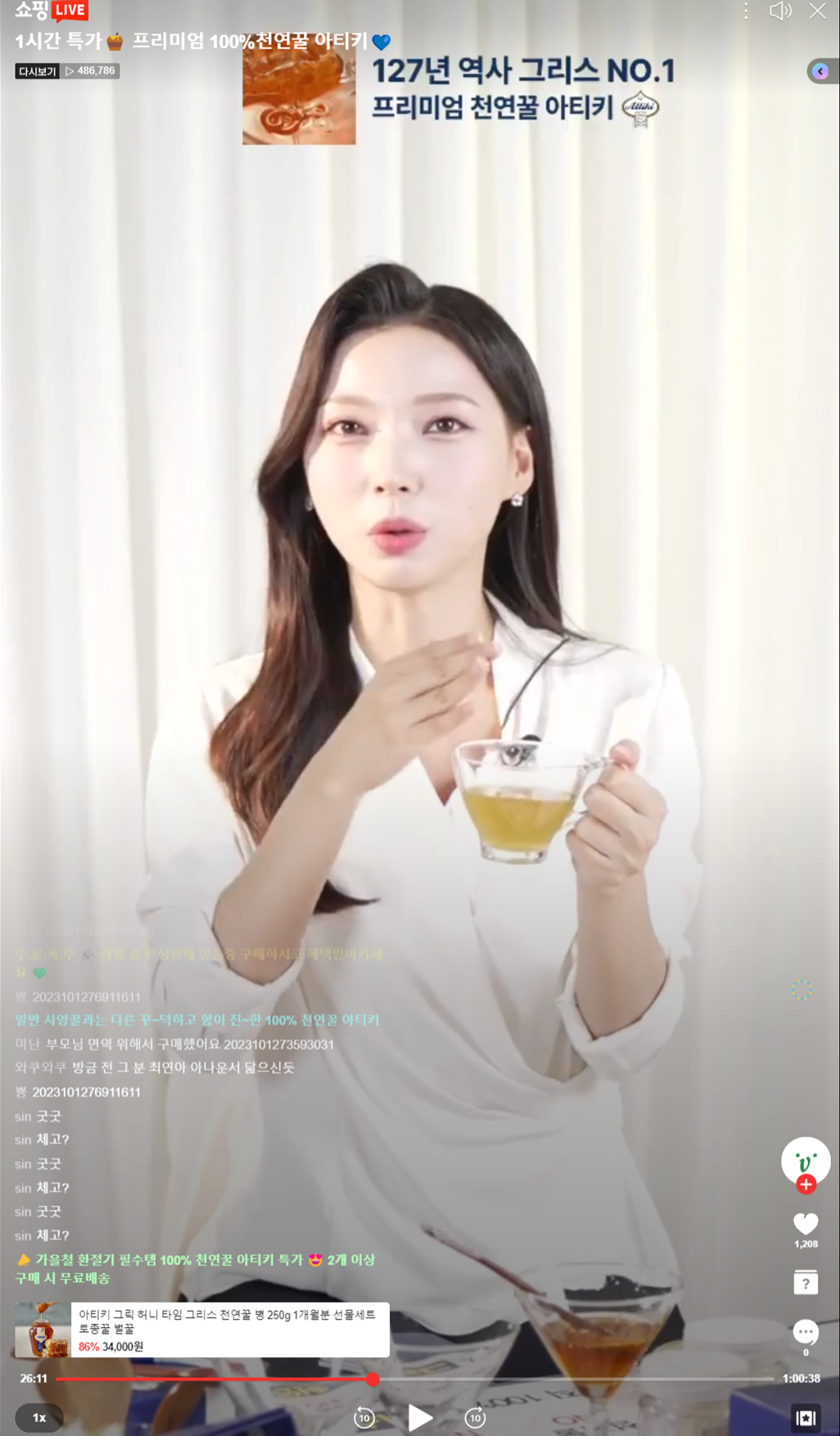Open the three-dot overflow menu

746,11
